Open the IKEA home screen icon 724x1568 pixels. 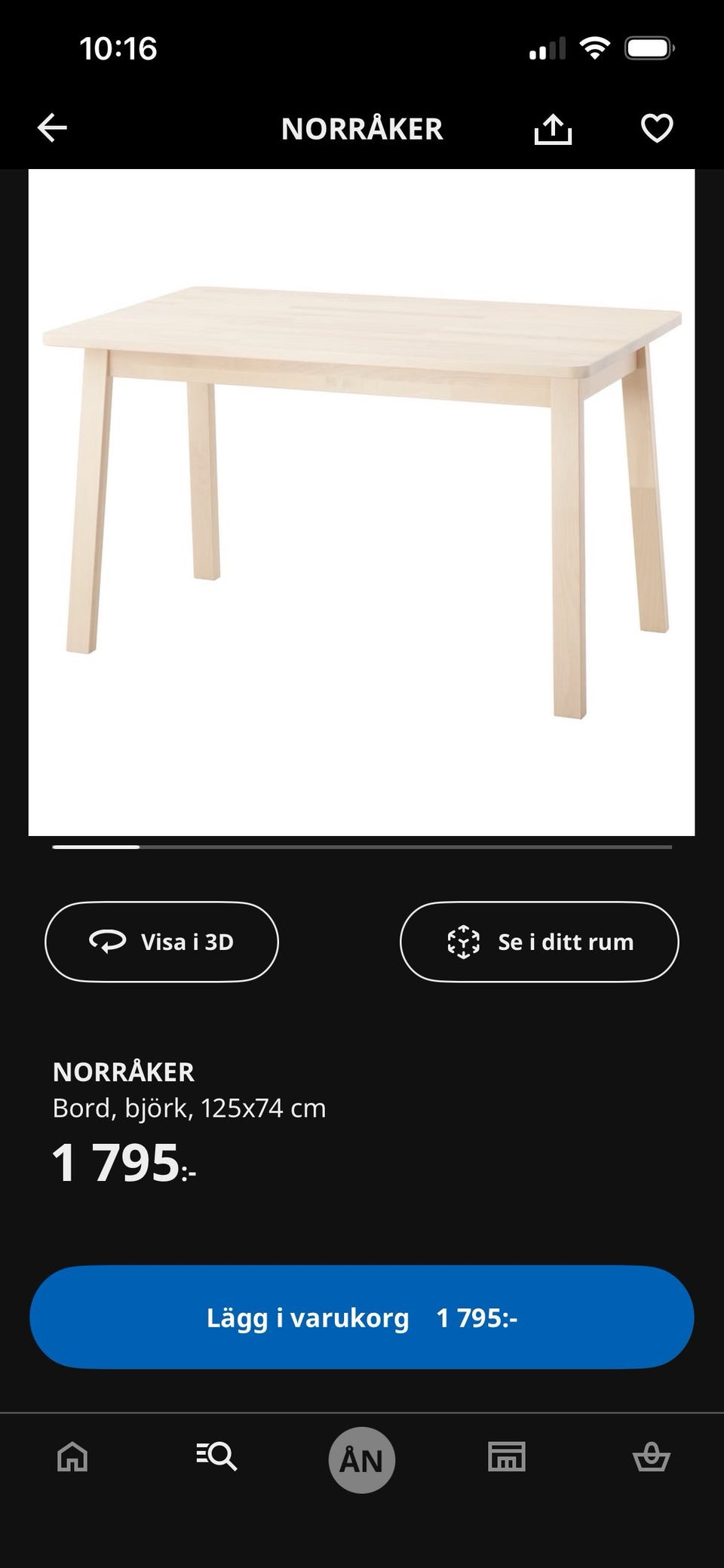click(x=70, y=1458)
